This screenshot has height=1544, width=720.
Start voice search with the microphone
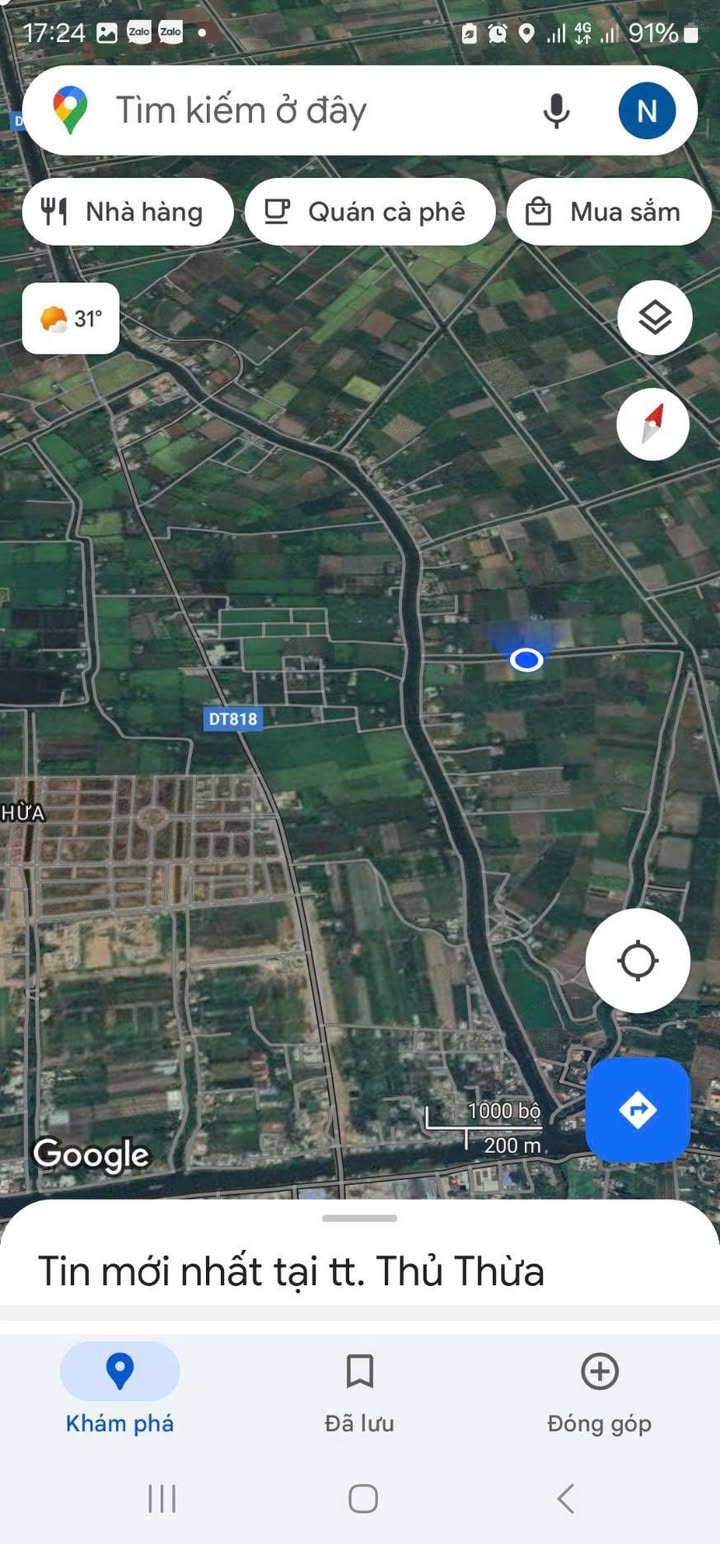click(x=557, y=110)
